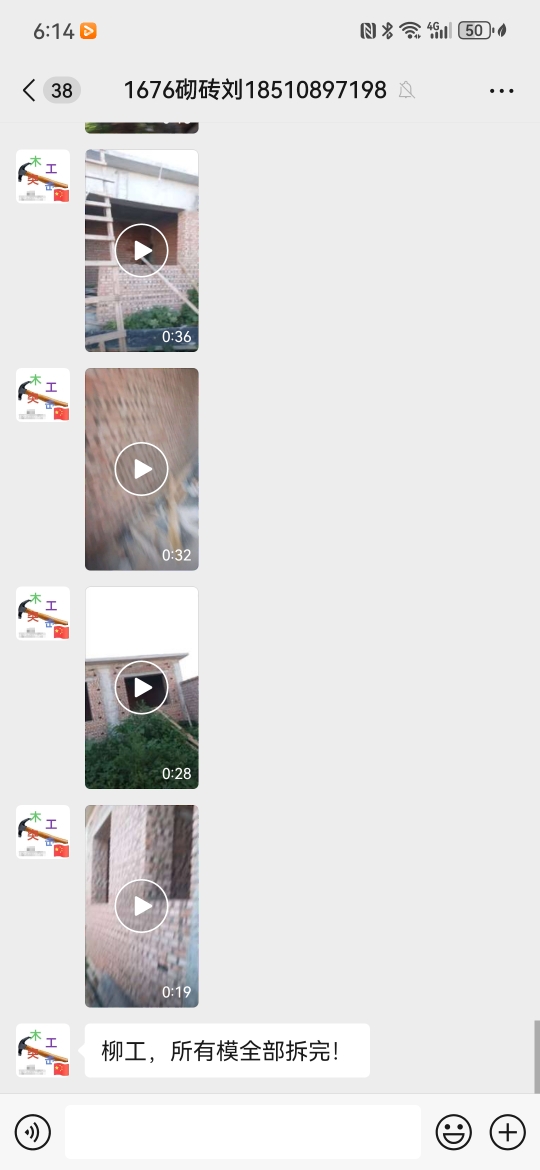Screen dimensions: 540x1170
Task: Switch to voice message input
Action: point(33,1132)
